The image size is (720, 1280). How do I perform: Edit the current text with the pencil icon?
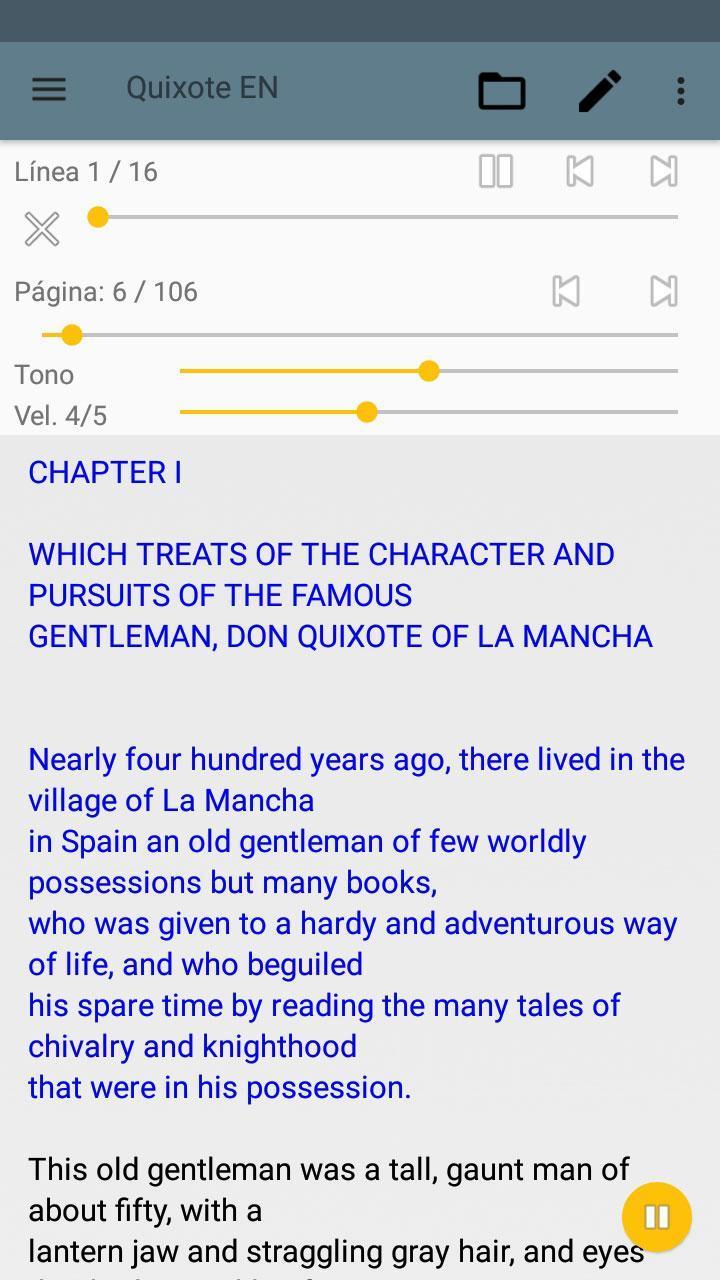[x=600, y=90]
